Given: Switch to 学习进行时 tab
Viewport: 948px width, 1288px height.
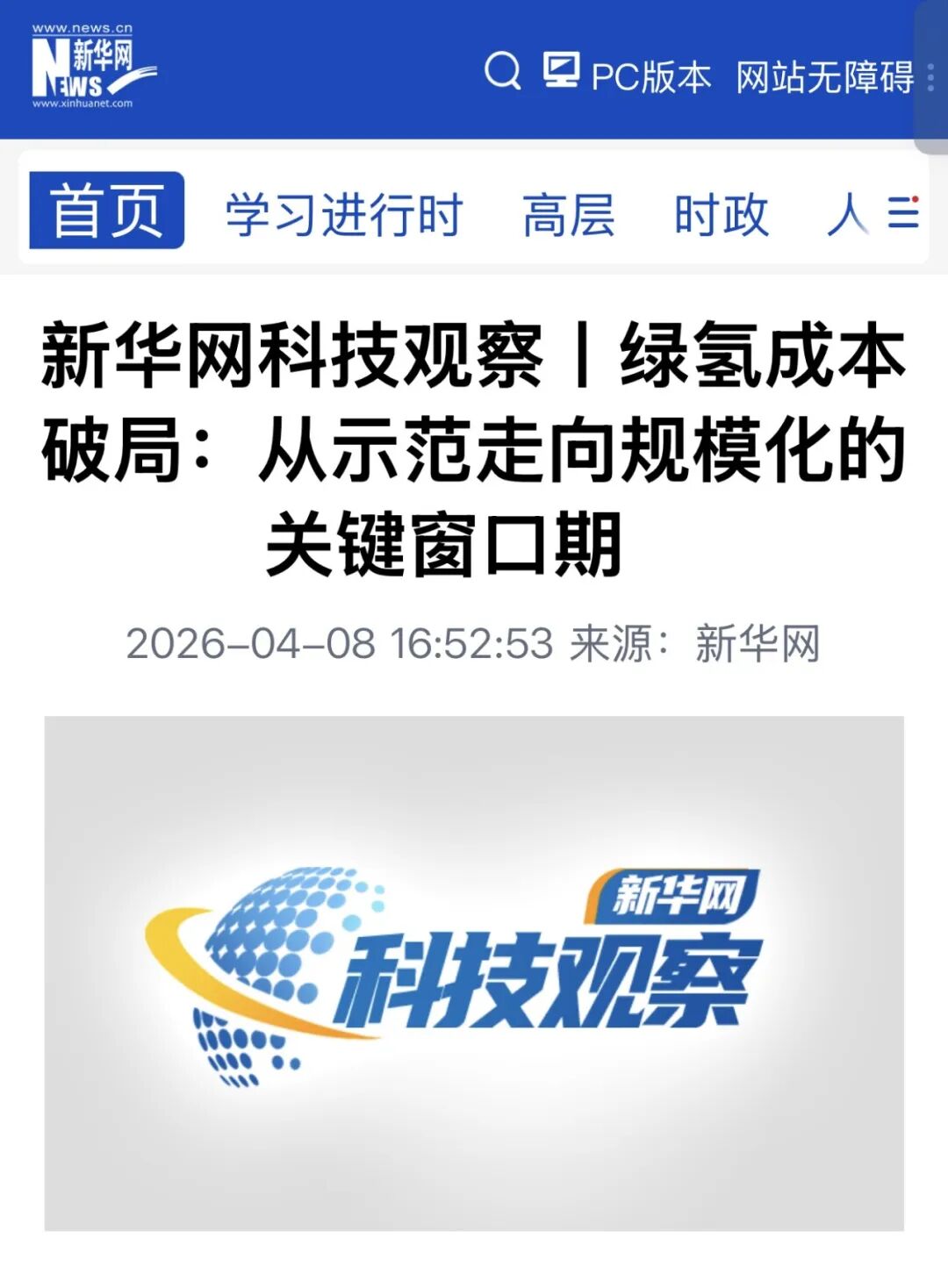Looking at the screenshot, I should point(343,215).
